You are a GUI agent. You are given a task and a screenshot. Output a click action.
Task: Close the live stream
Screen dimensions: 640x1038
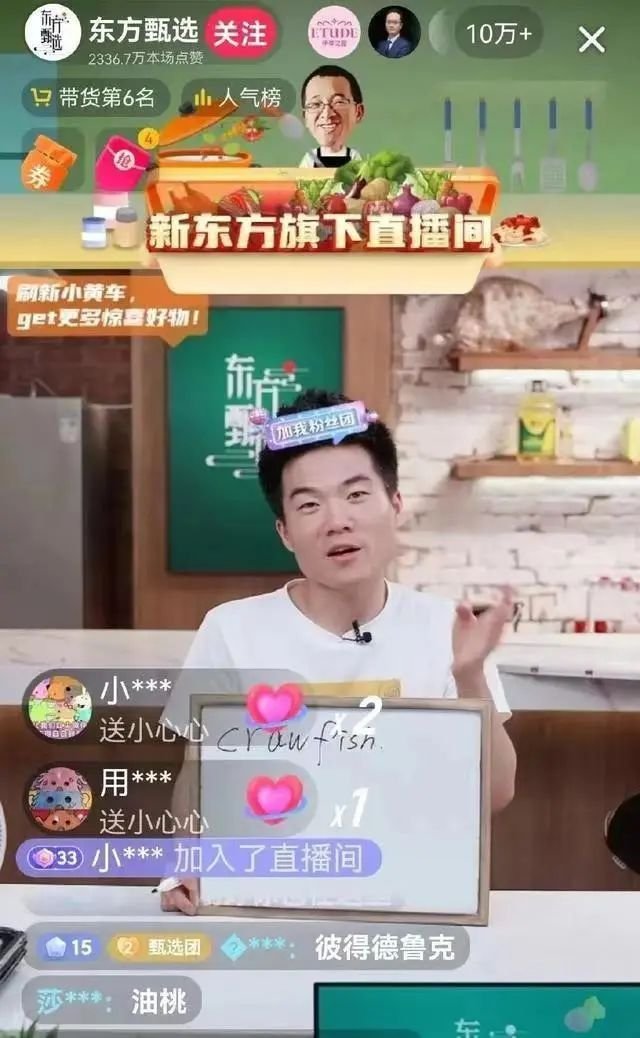(592, 40)
